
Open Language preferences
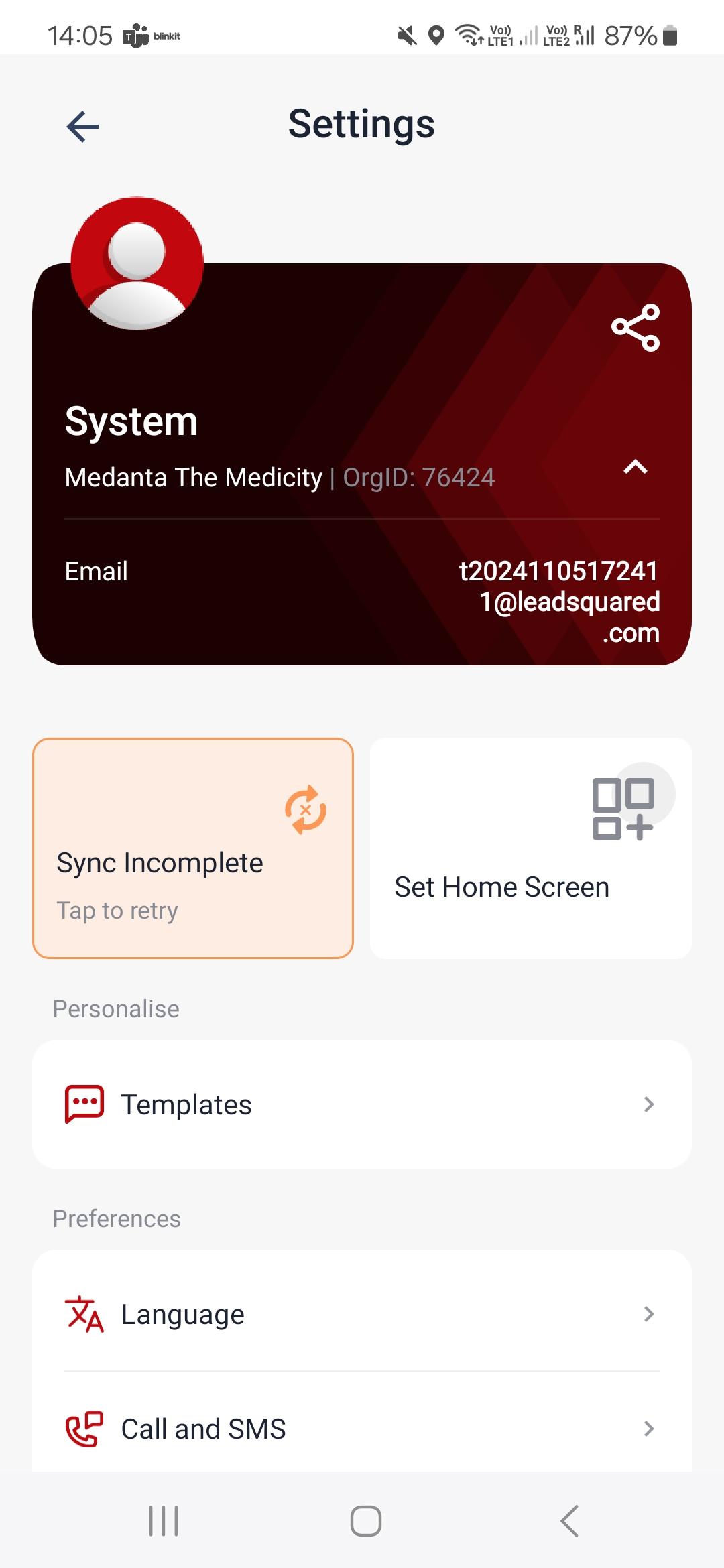pos(362,1314)
